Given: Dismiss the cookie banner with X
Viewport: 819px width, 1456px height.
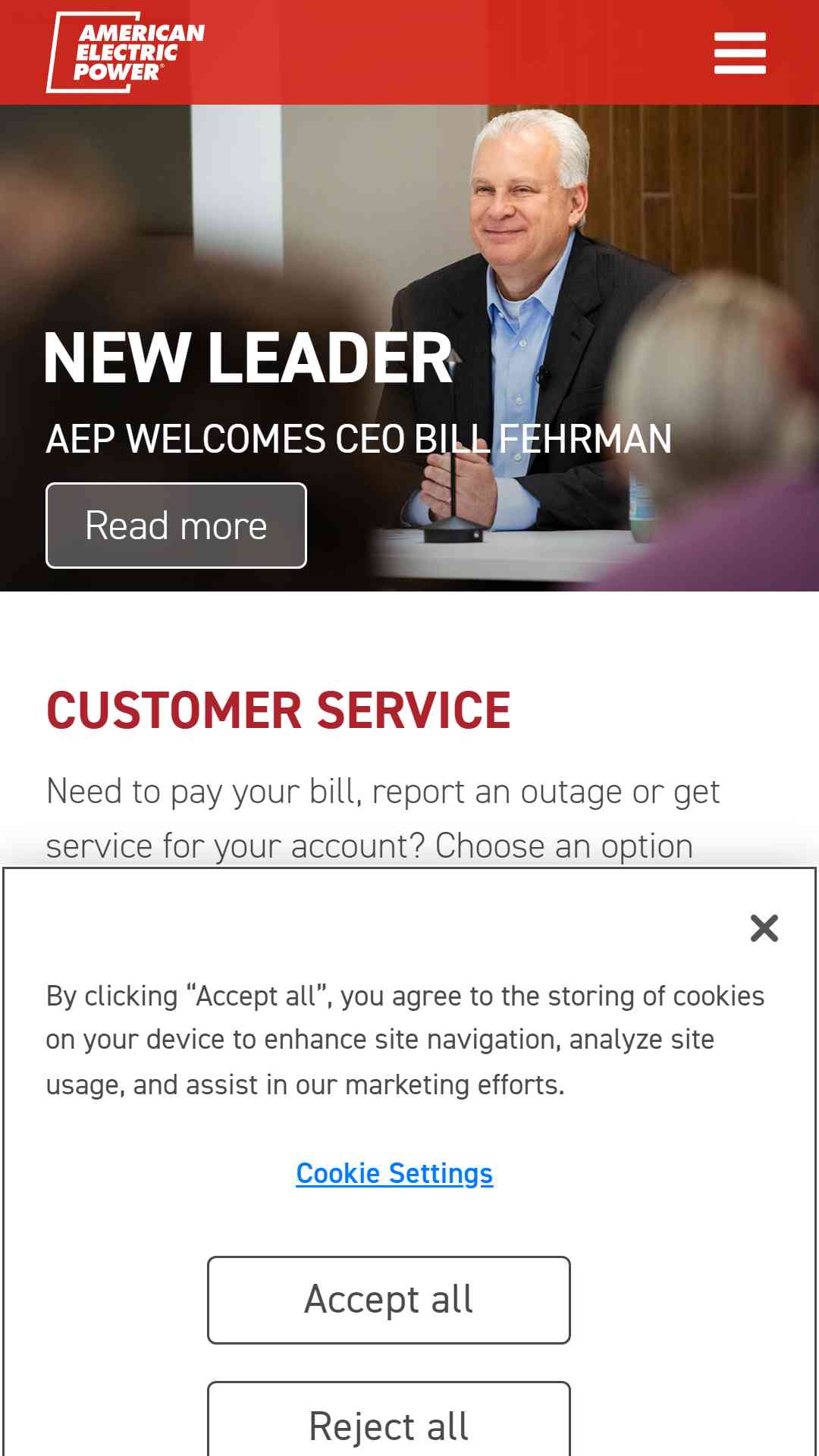Looking at the screenshot, I should click(x=764, y=927).
